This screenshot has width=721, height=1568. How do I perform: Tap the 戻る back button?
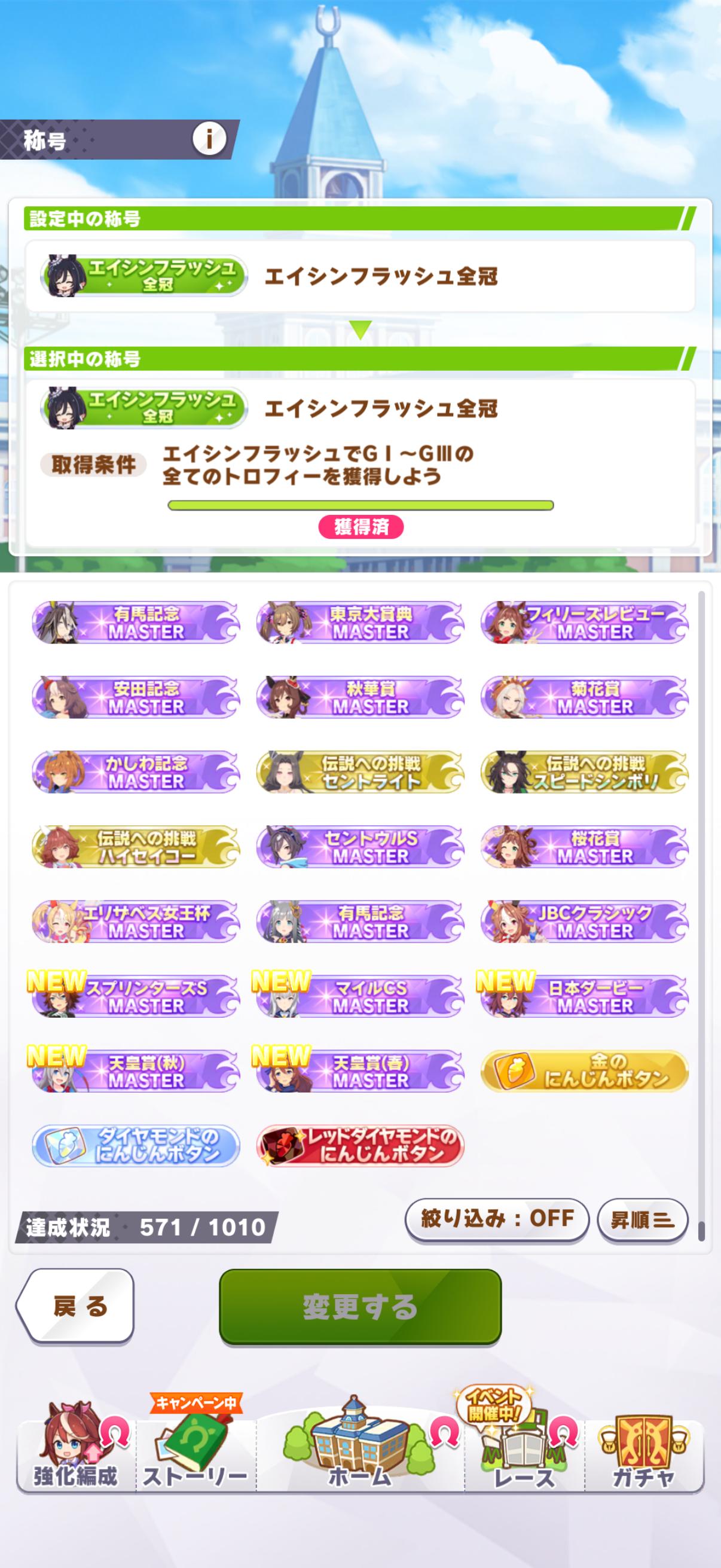point(76,1306)
